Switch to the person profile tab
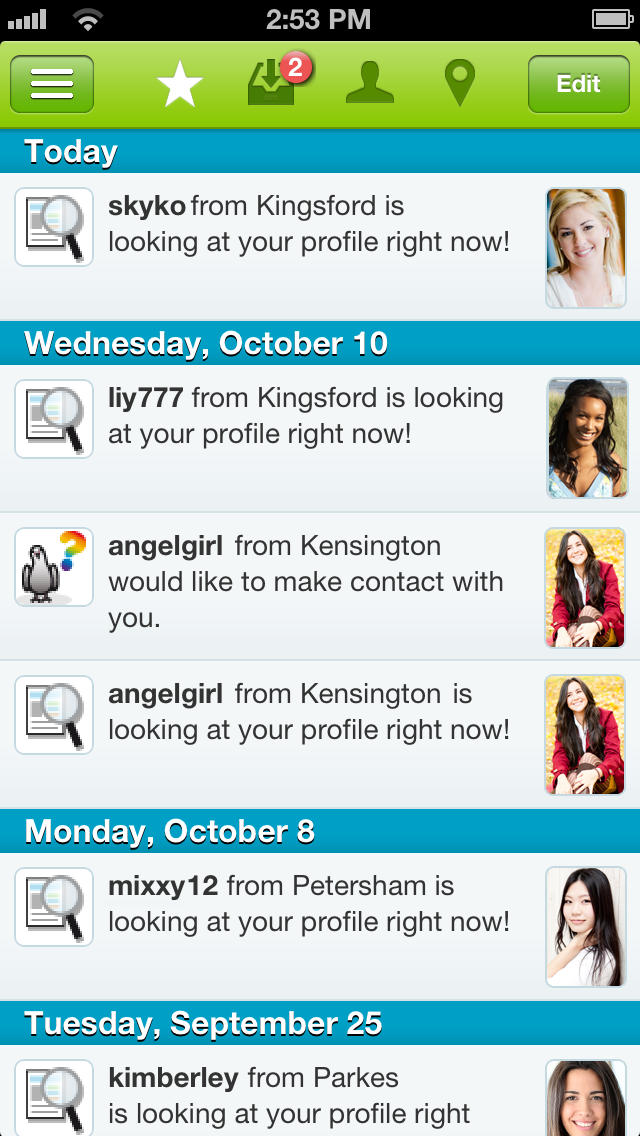The width and height of the screenshot is (640, 1136). tap(370, 84)
